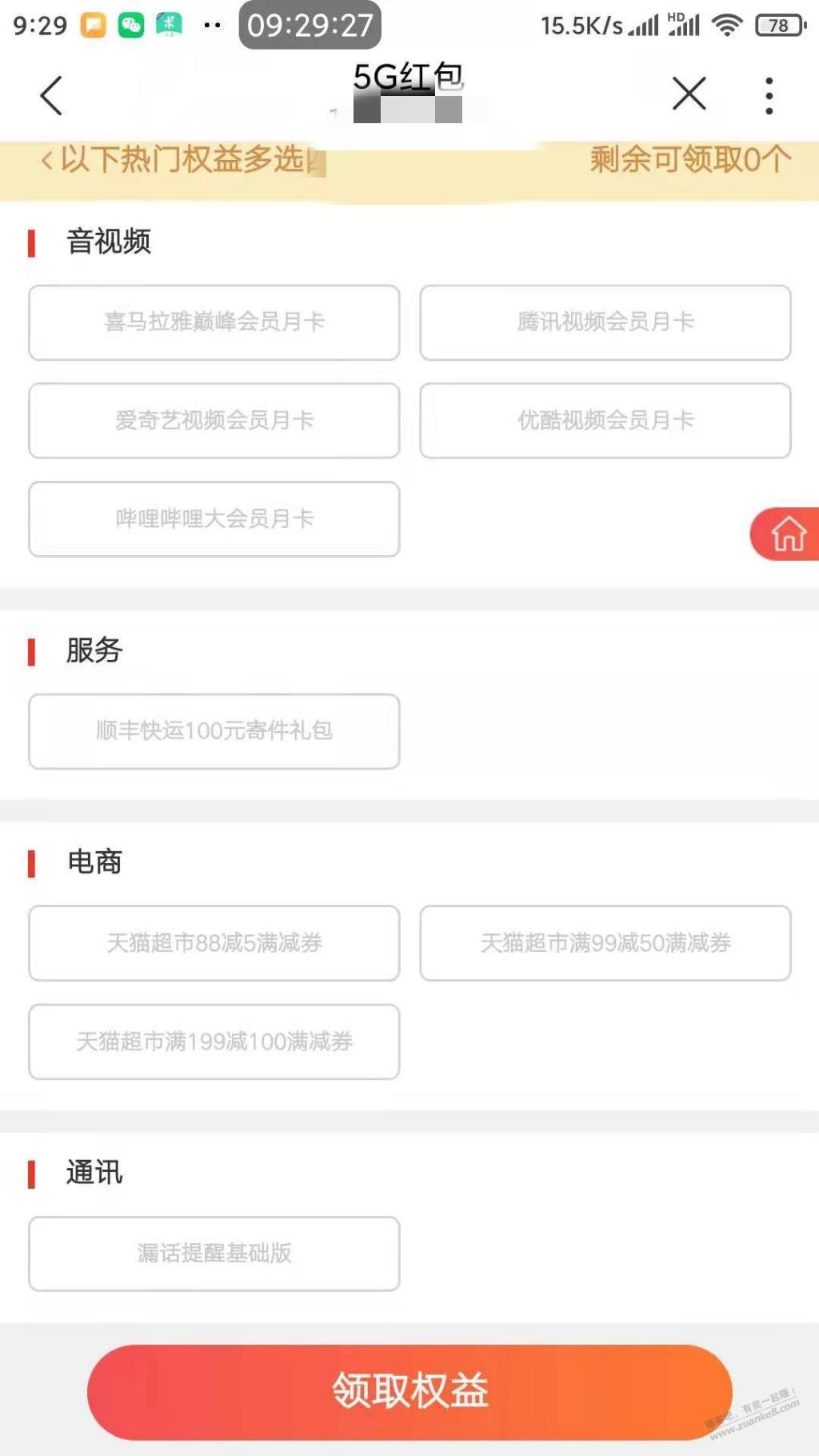Close the 5G红包 page
Screen dimensions: 819x1456
point(689,94)
